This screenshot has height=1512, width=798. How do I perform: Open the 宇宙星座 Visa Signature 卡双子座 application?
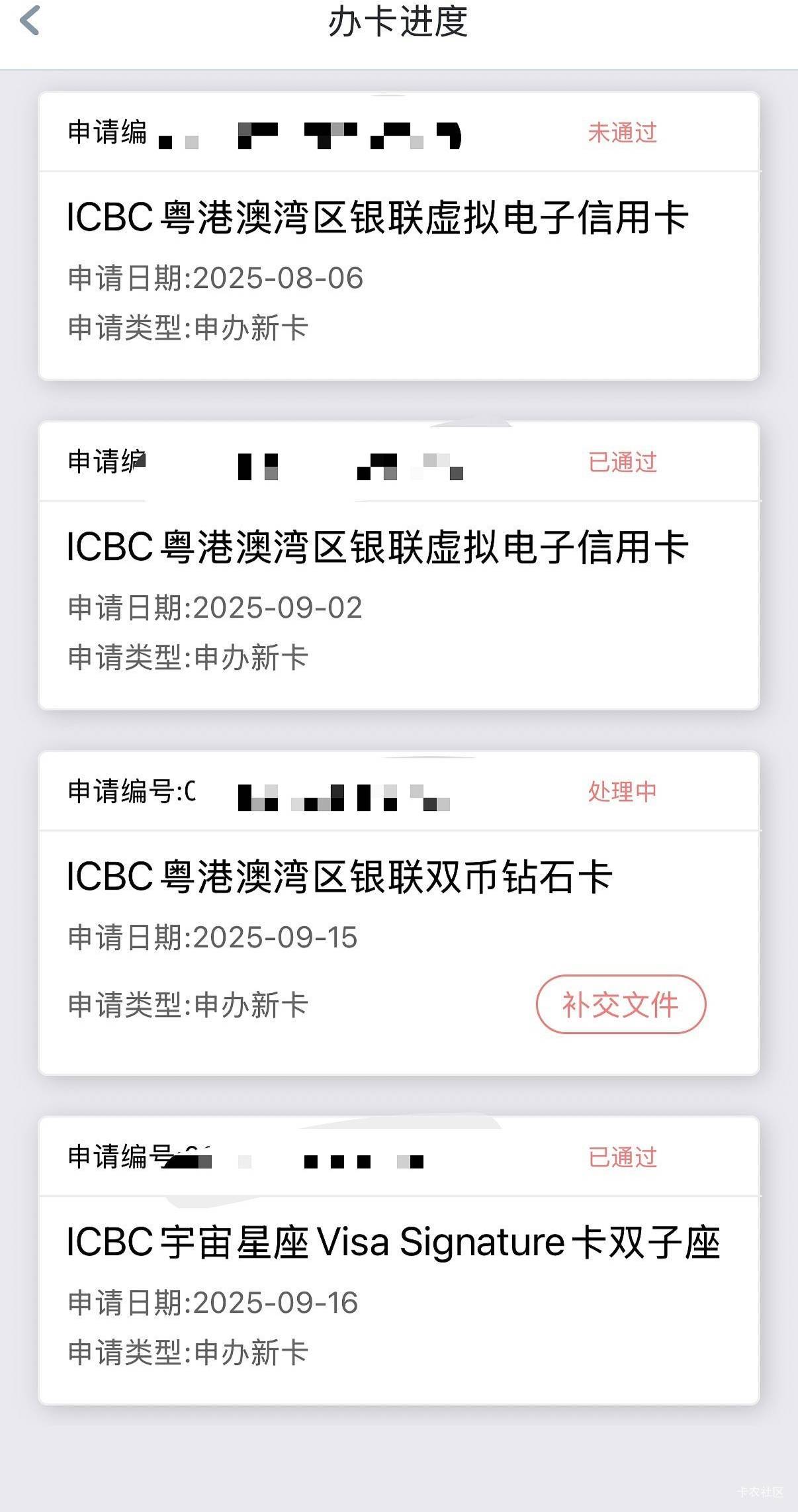393,1243
